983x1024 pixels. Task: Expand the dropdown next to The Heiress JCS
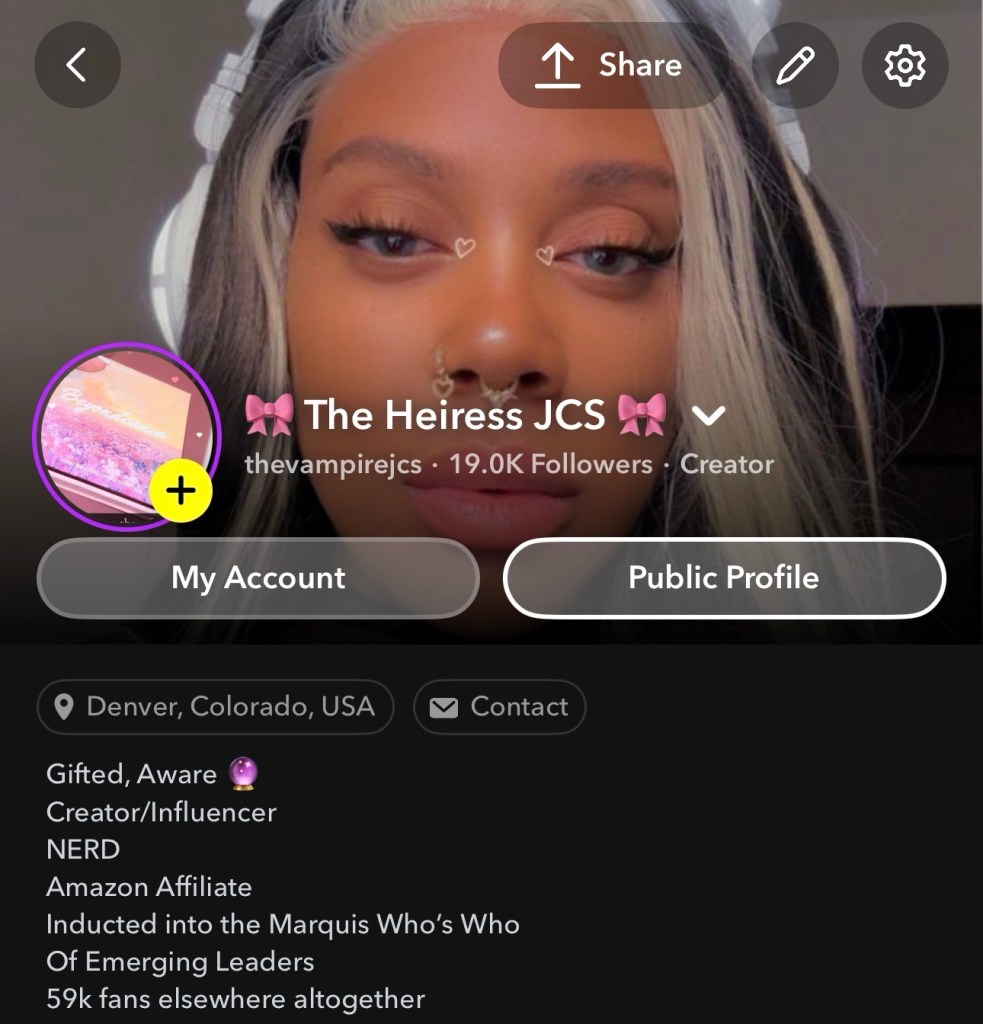click(x=708, y=415)
